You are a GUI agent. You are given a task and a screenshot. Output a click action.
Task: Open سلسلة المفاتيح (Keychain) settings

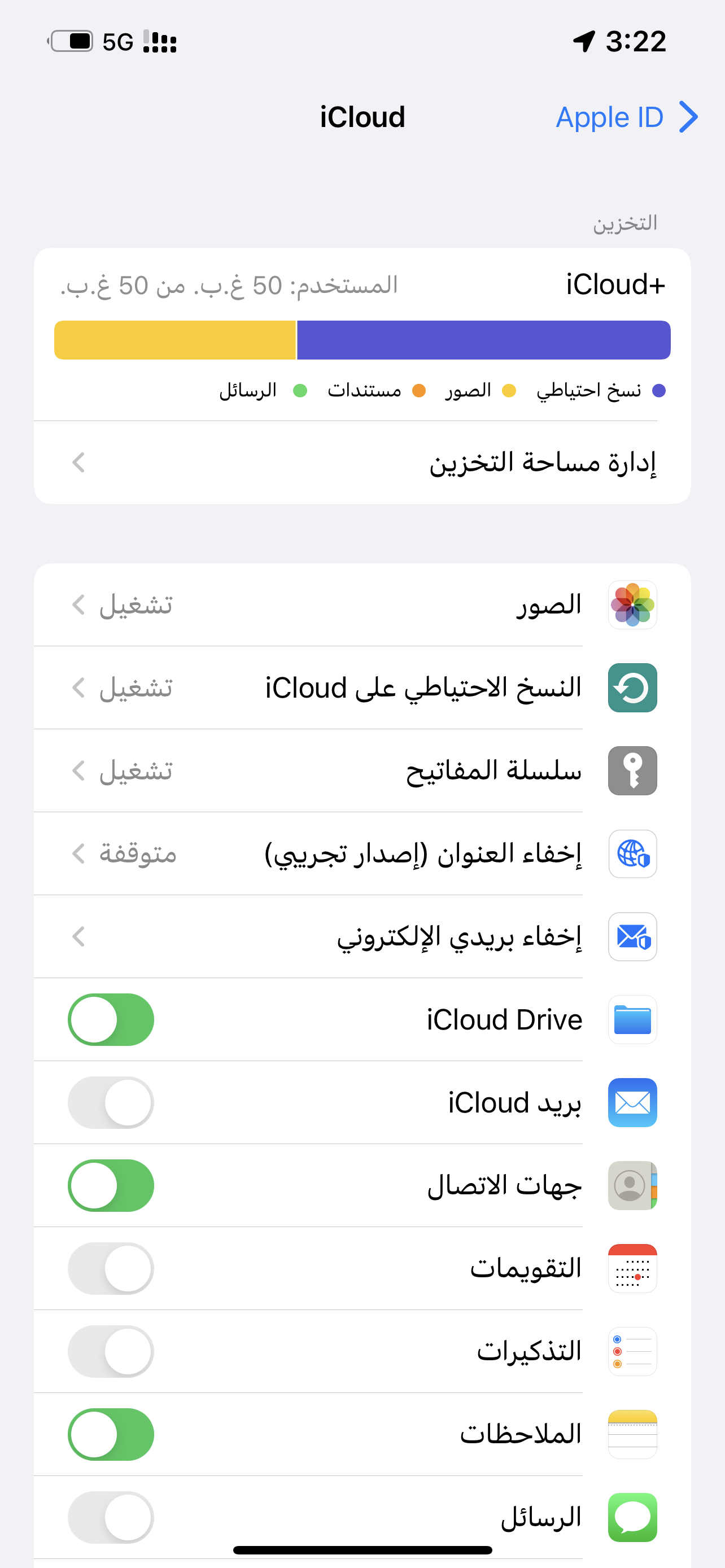click(x=362, y=770)
